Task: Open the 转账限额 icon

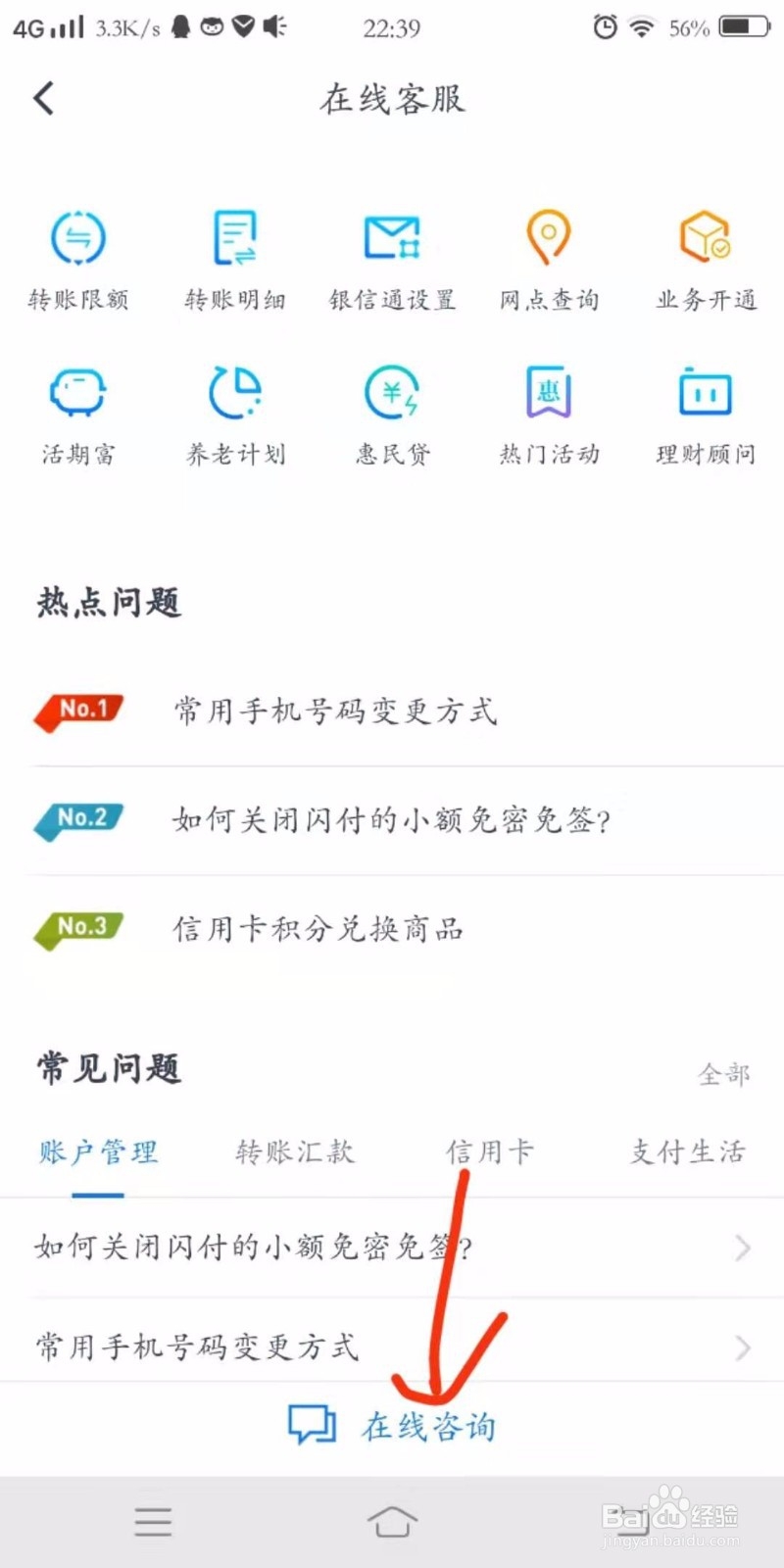Action: click(x=78, y=255)
